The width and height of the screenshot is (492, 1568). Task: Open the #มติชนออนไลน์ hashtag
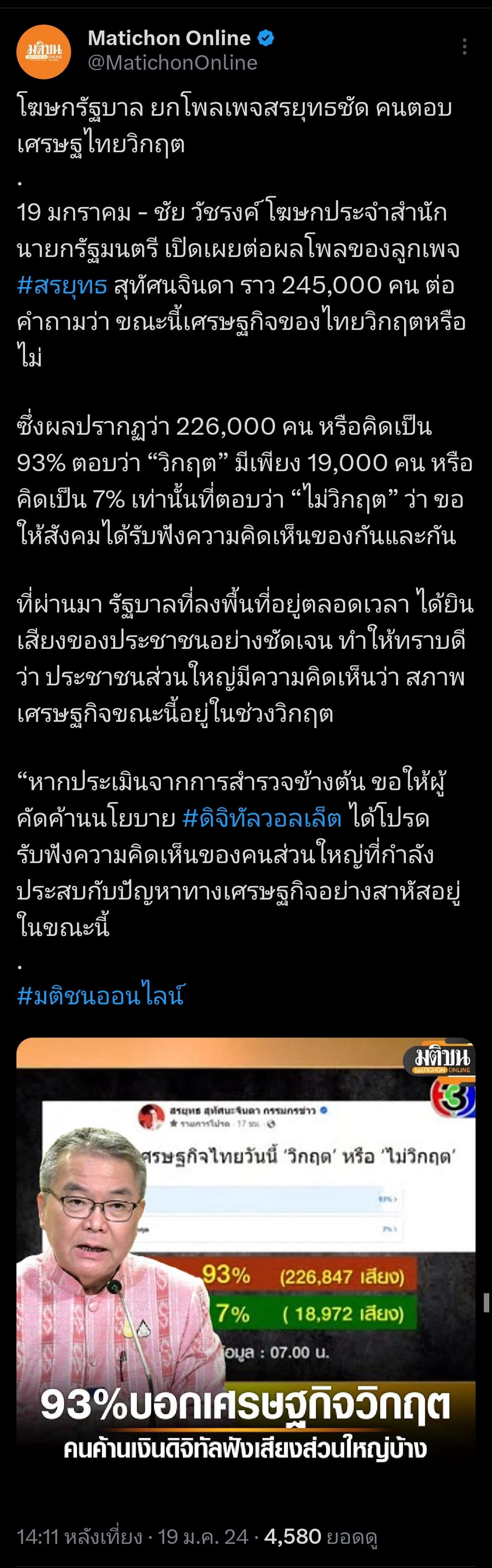(101, 995)
